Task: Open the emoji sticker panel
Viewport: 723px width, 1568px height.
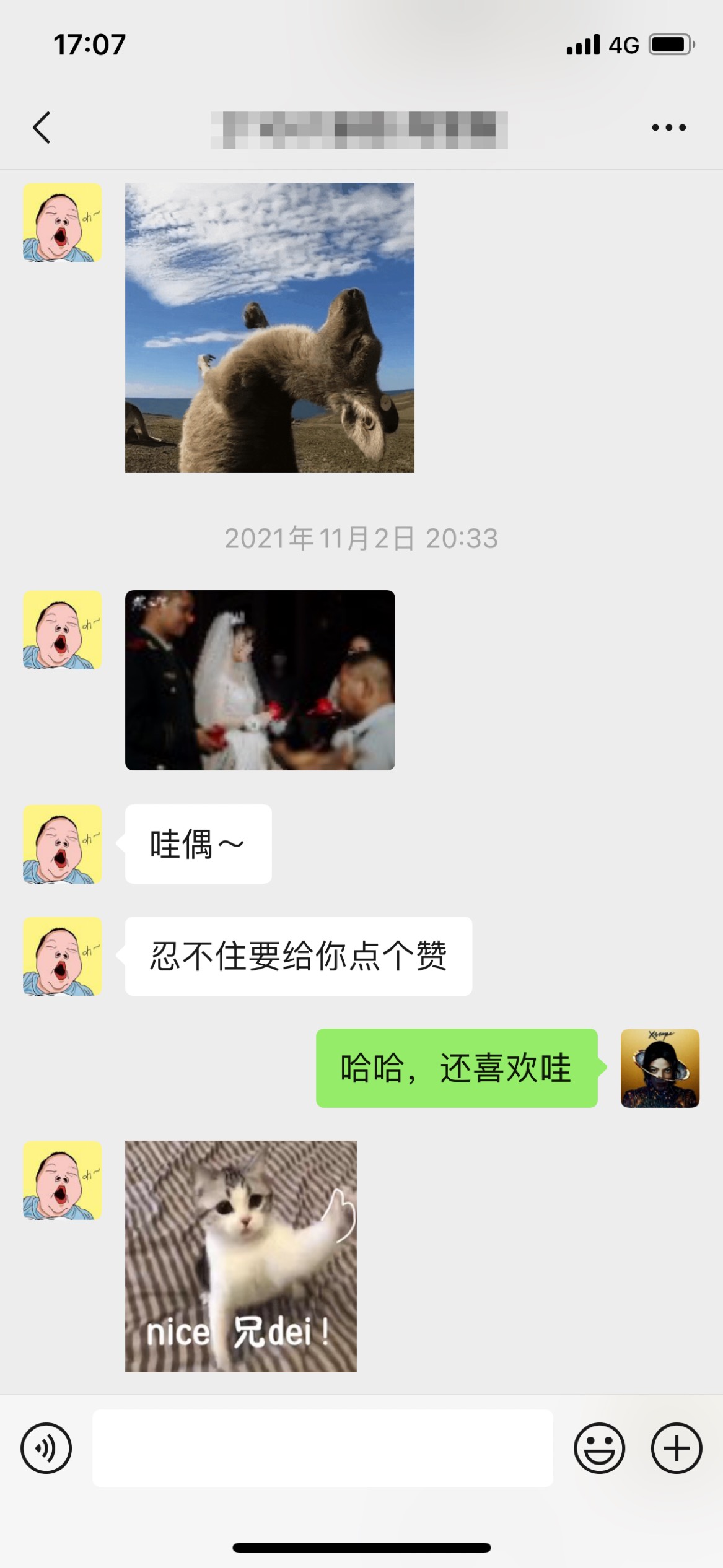Action: click(x=599, y=1448)
